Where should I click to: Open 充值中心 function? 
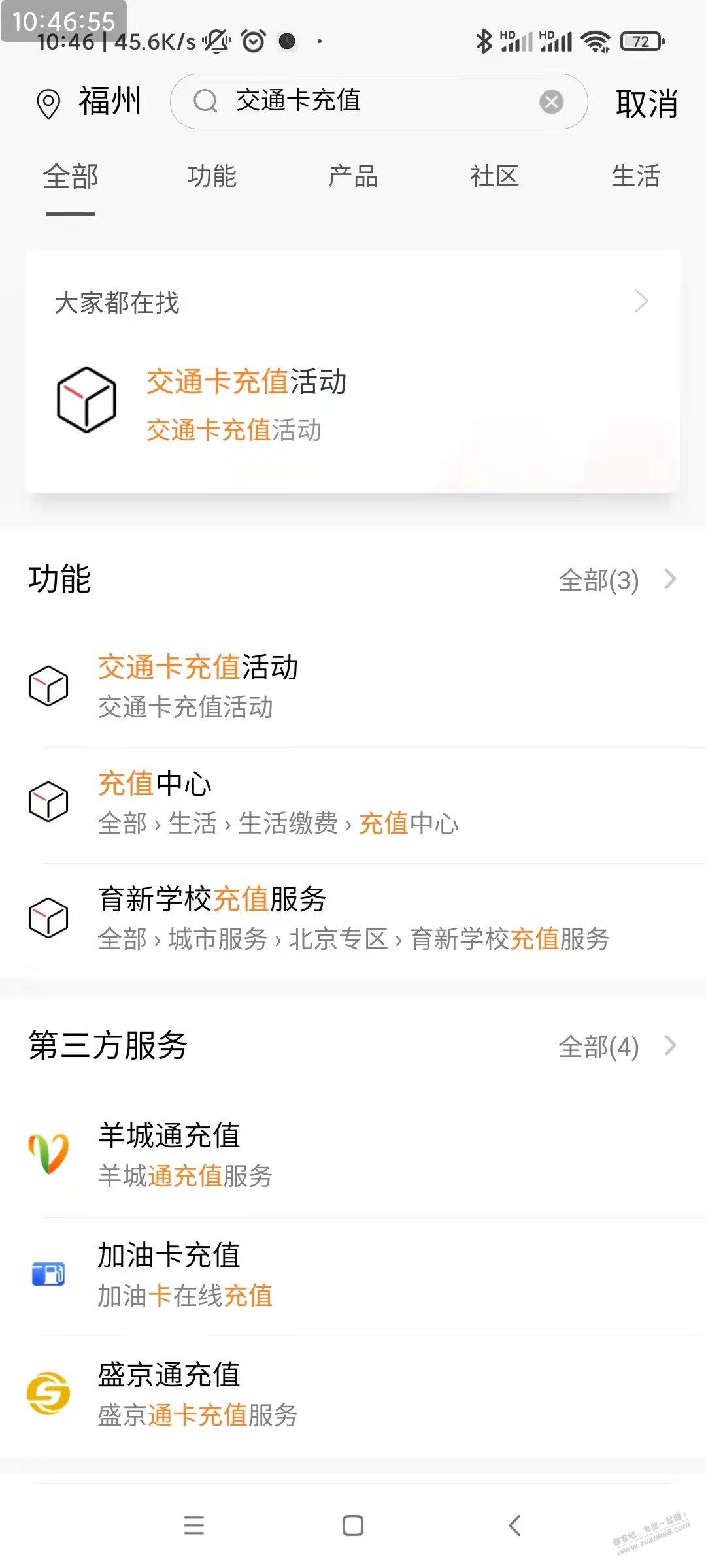pos(278,802)
